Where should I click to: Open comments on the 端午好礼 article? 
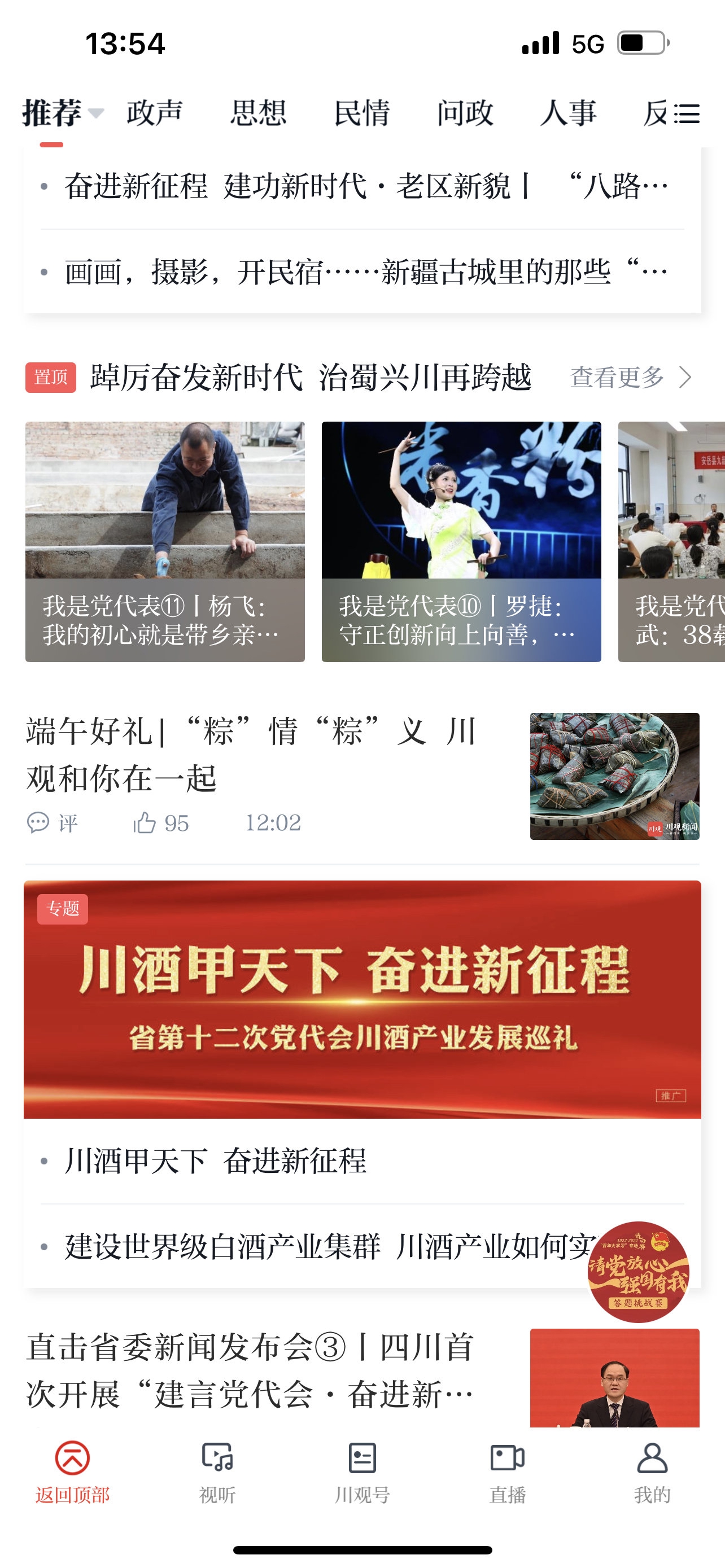pos(53,823)
